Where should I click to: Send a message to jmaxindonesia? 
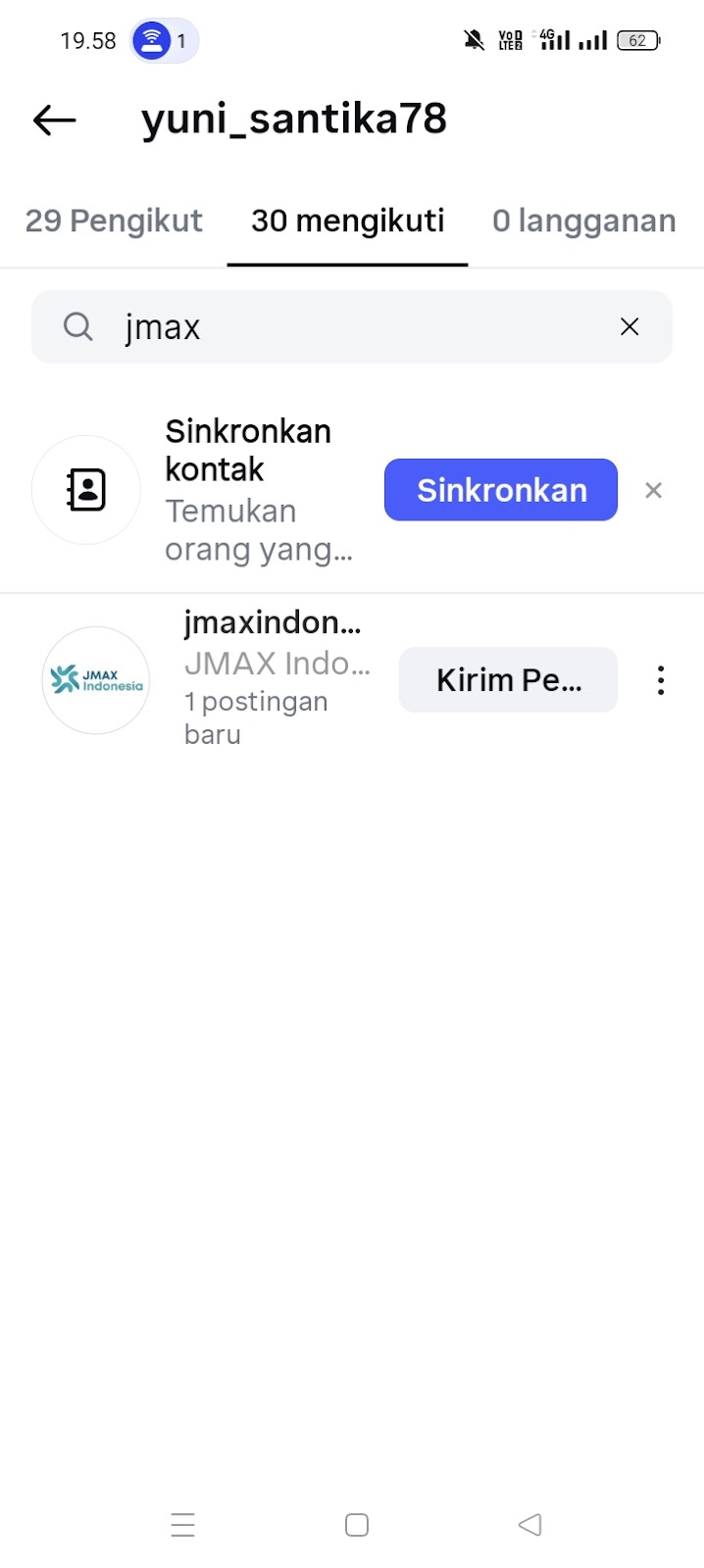[x=508, y=680]
